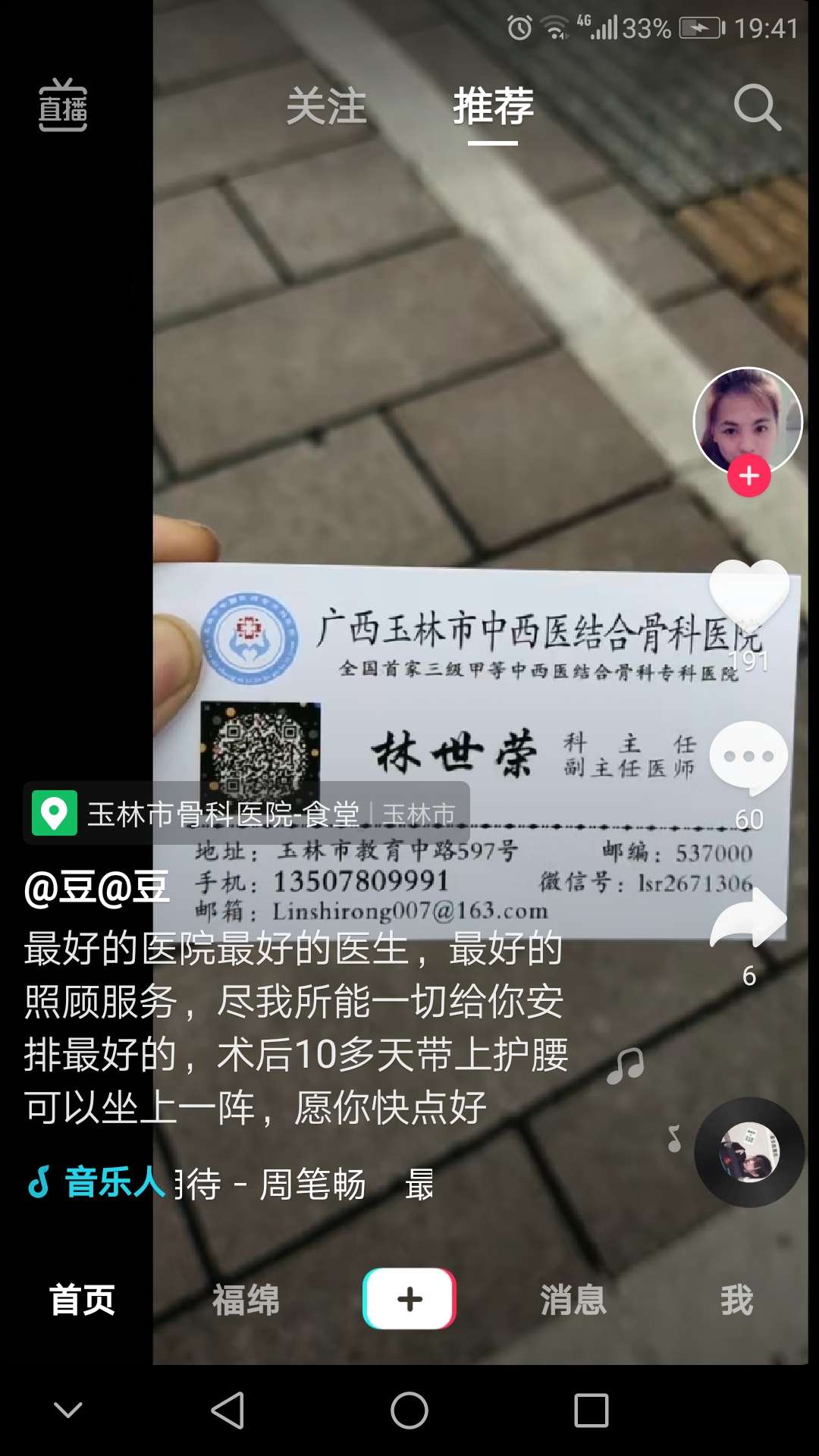The width and height of the screenshot is (819, 1456).
Task: Open the username @豆@豆
Action: 97,887
